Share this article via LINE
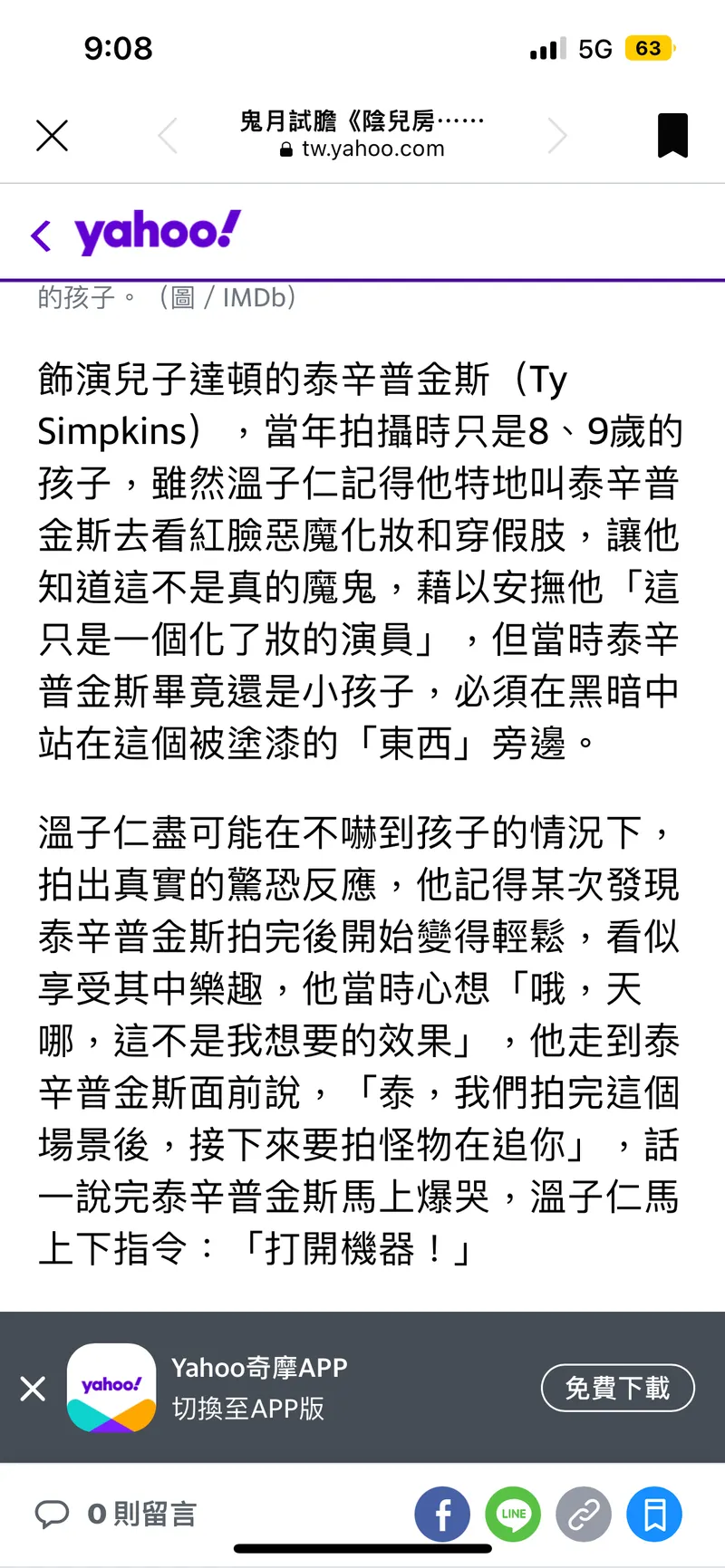 513,1514
